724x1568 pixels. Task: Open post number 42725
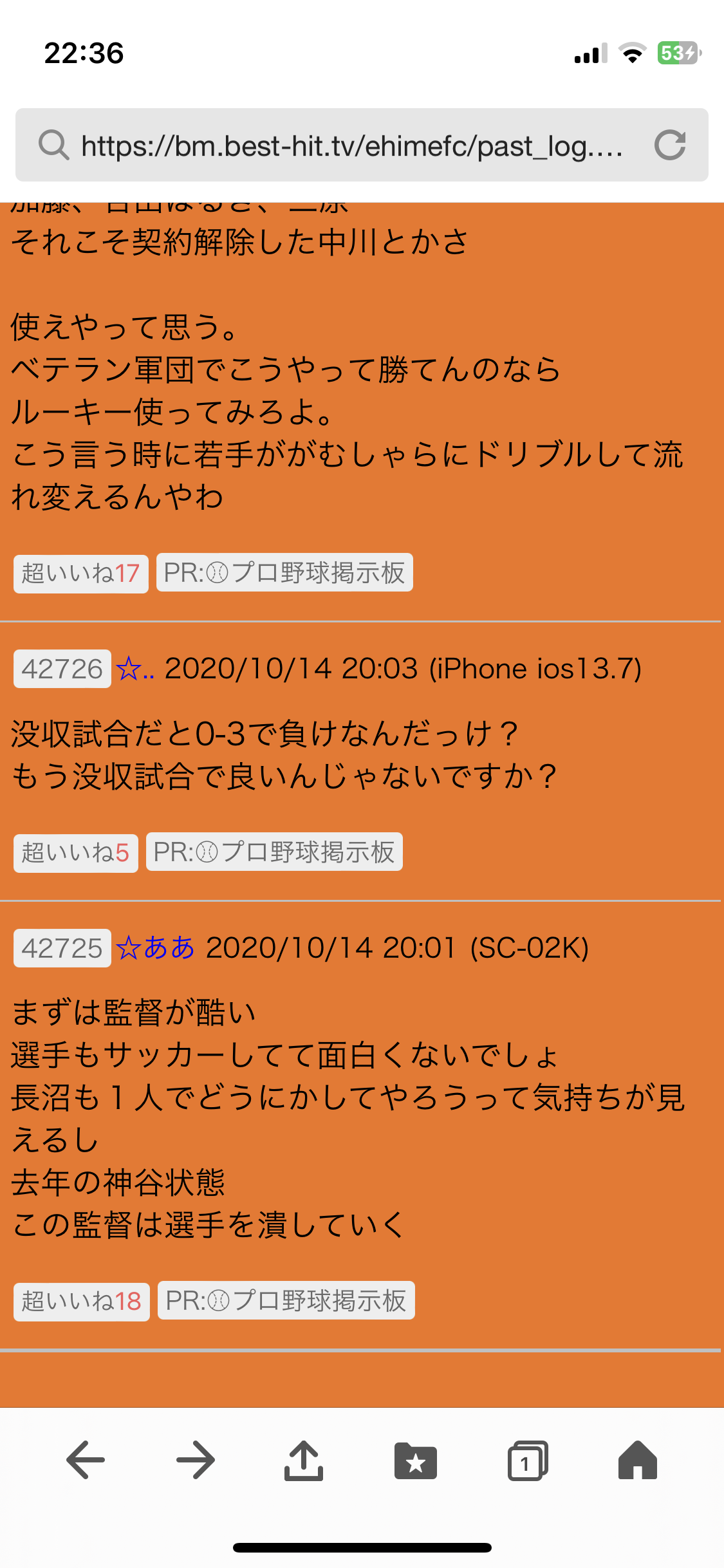62,948
